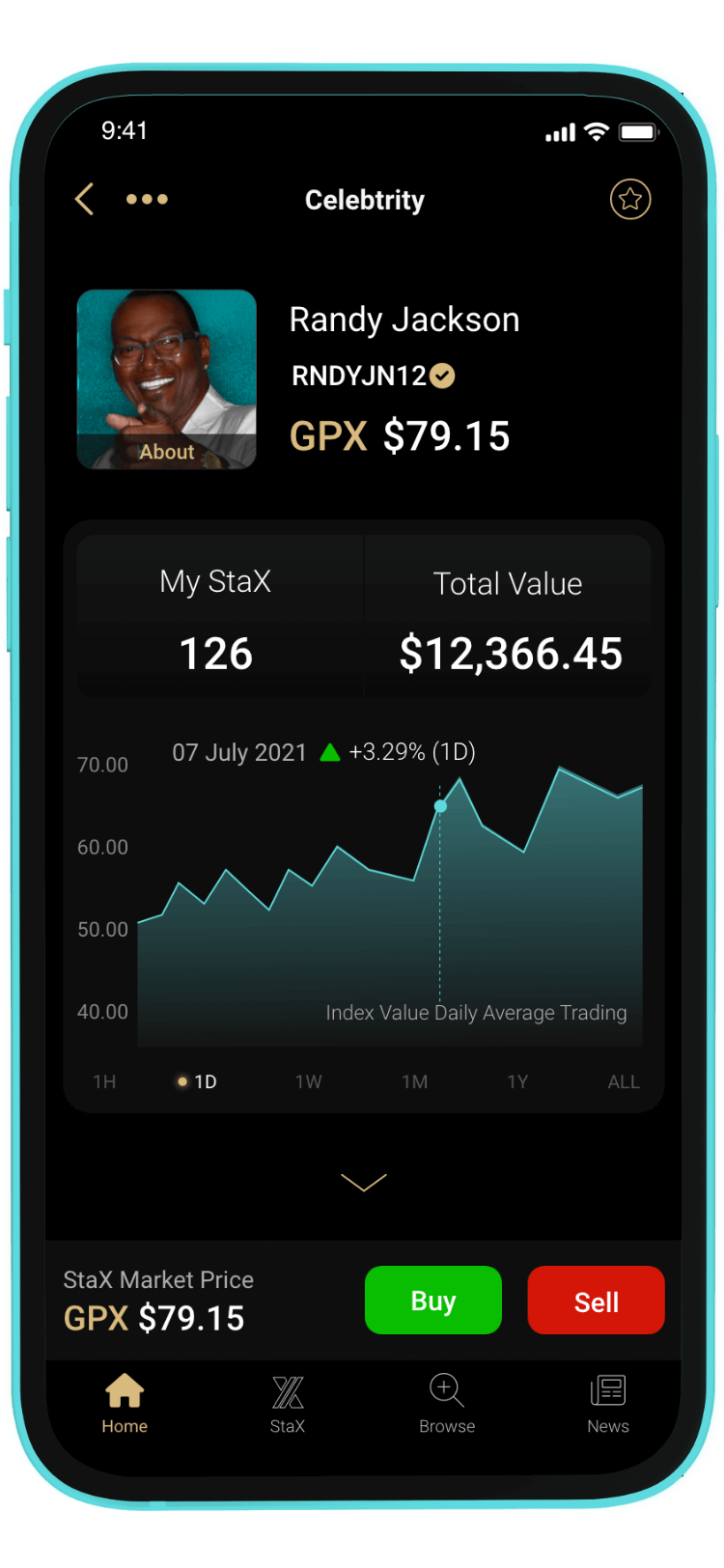Buy StaX at GPX $79.15
Viewport: 724px width, 1568px height.
[432, 1301]
